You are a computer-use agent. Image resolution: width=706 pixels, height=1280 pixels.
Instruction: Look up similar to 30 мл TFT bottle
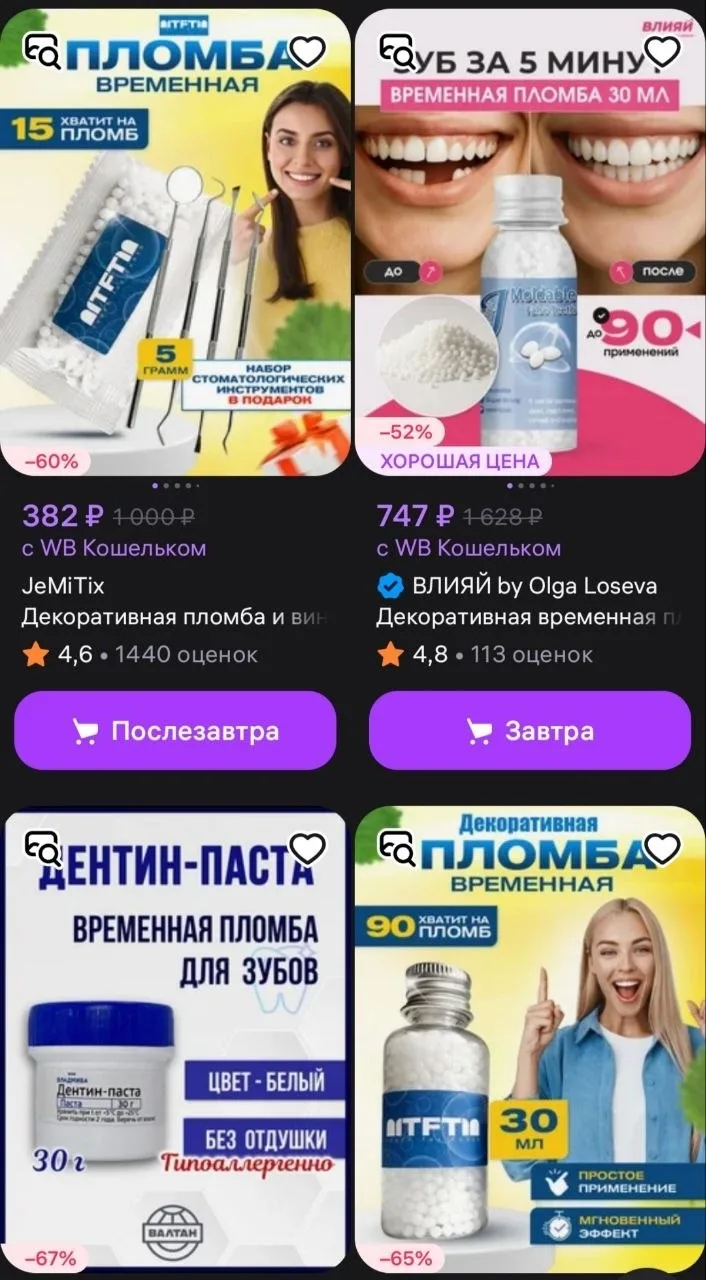click(x=398, y=848)
